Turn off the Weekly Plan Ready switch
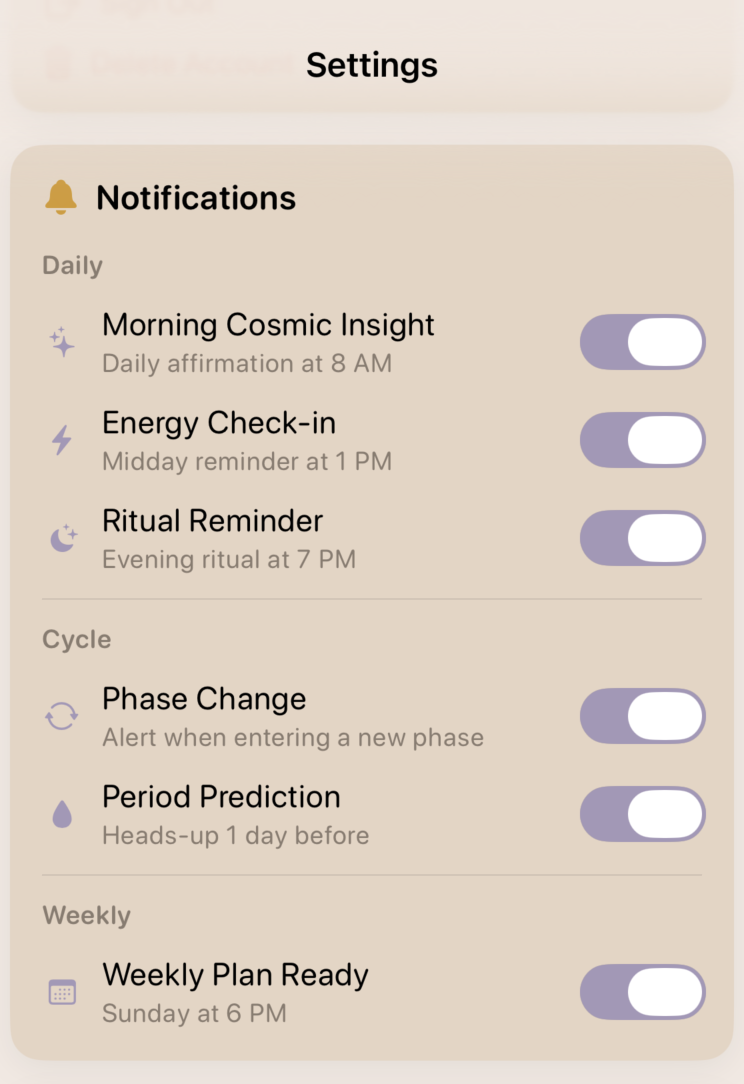The image size is (744, 1084). tap(642, 992)
